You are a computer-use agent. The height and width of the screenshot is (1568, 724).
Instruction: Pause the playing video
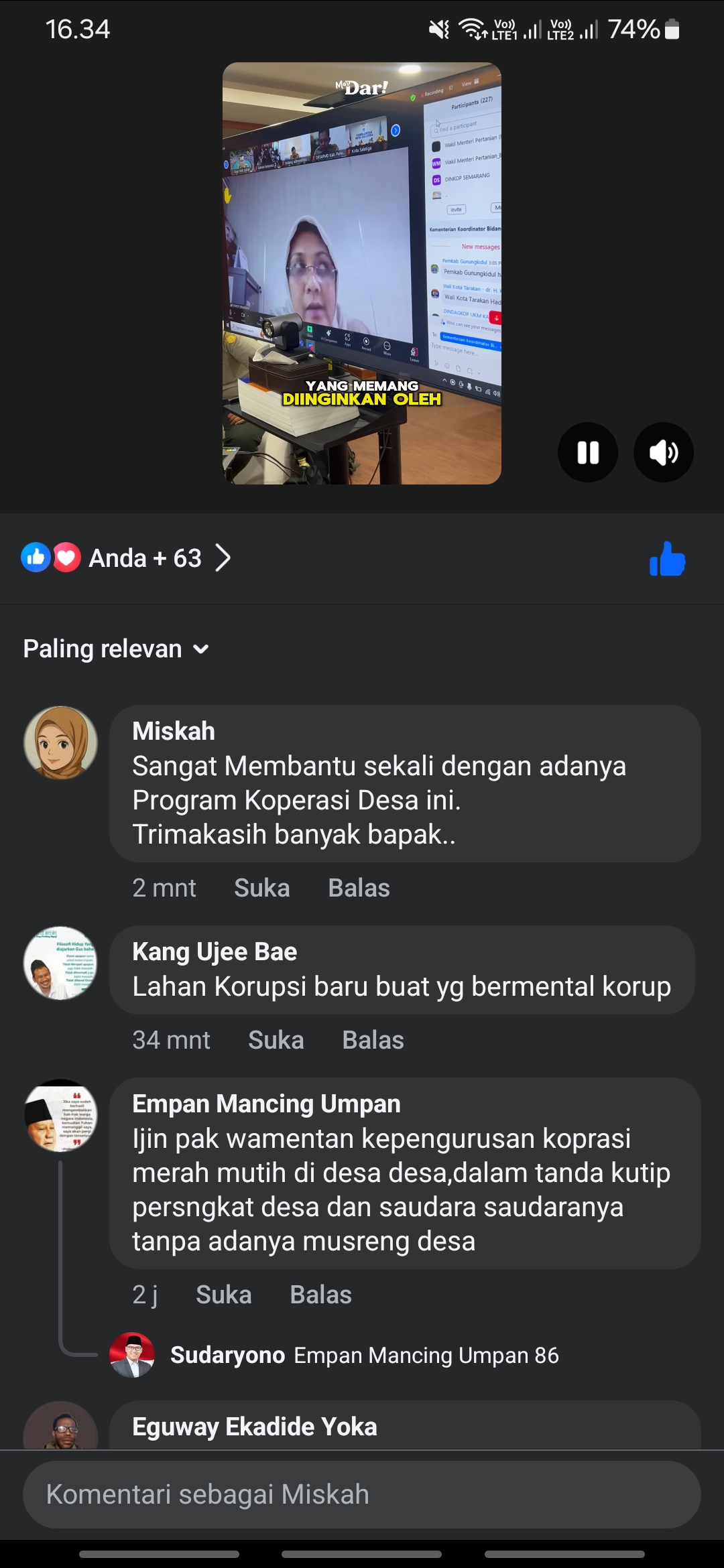pos(588,452)
